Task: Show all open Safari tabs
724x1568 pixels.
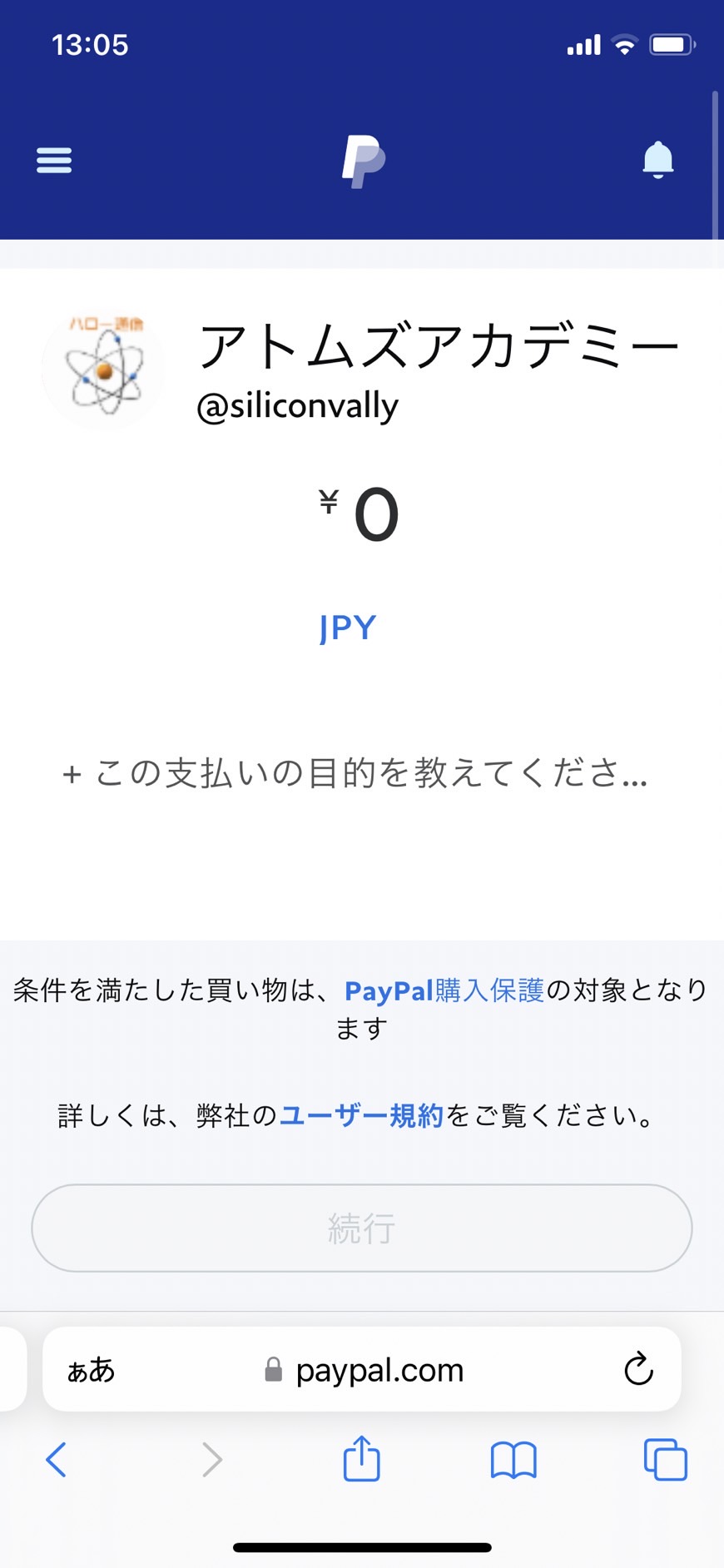Action: pos(665,1460)
